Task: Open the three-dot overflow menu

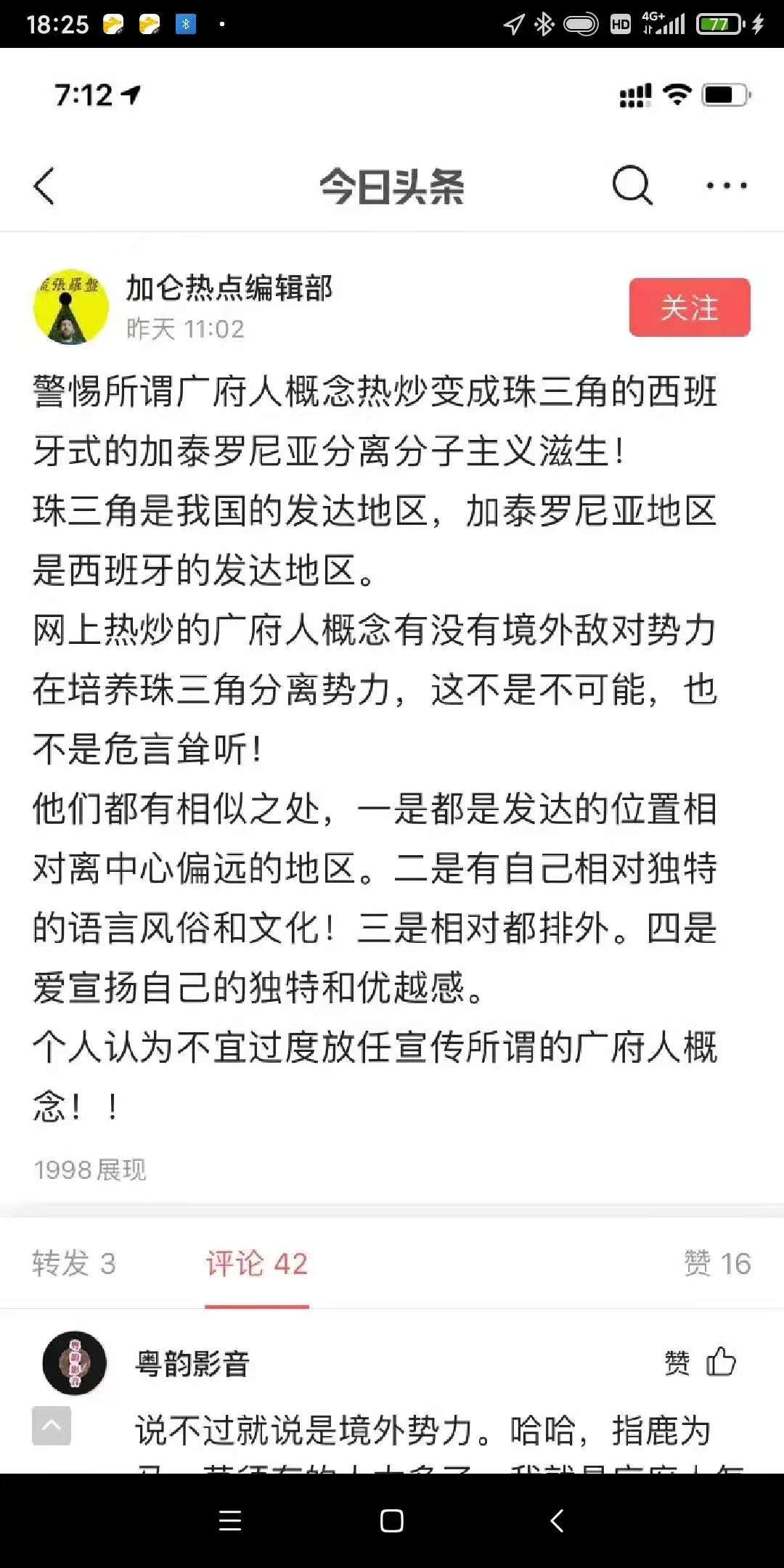Action: coord(727,186)
